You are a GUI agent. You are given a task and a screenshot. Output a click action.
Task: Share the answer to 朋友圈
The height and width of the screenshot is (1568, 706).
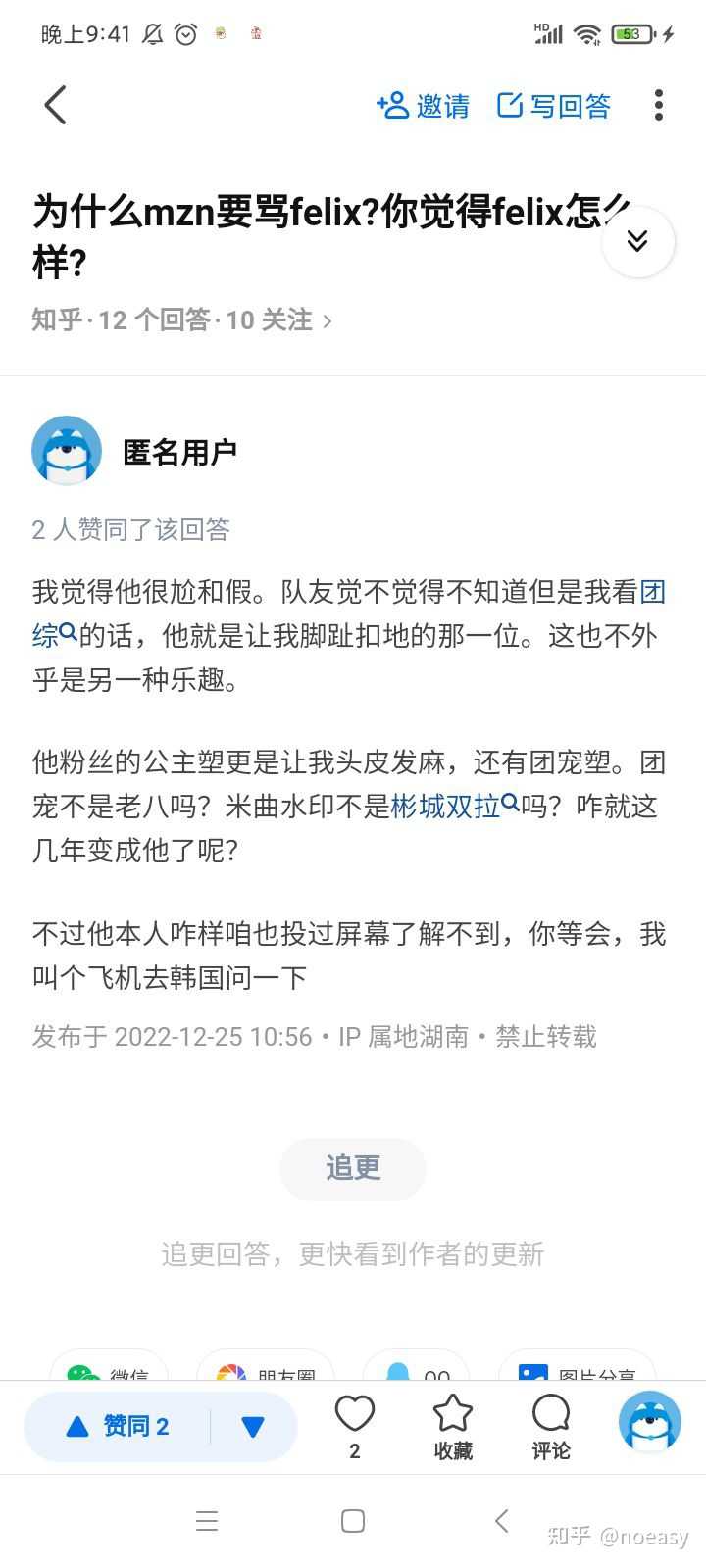(x=266, y=1369)
